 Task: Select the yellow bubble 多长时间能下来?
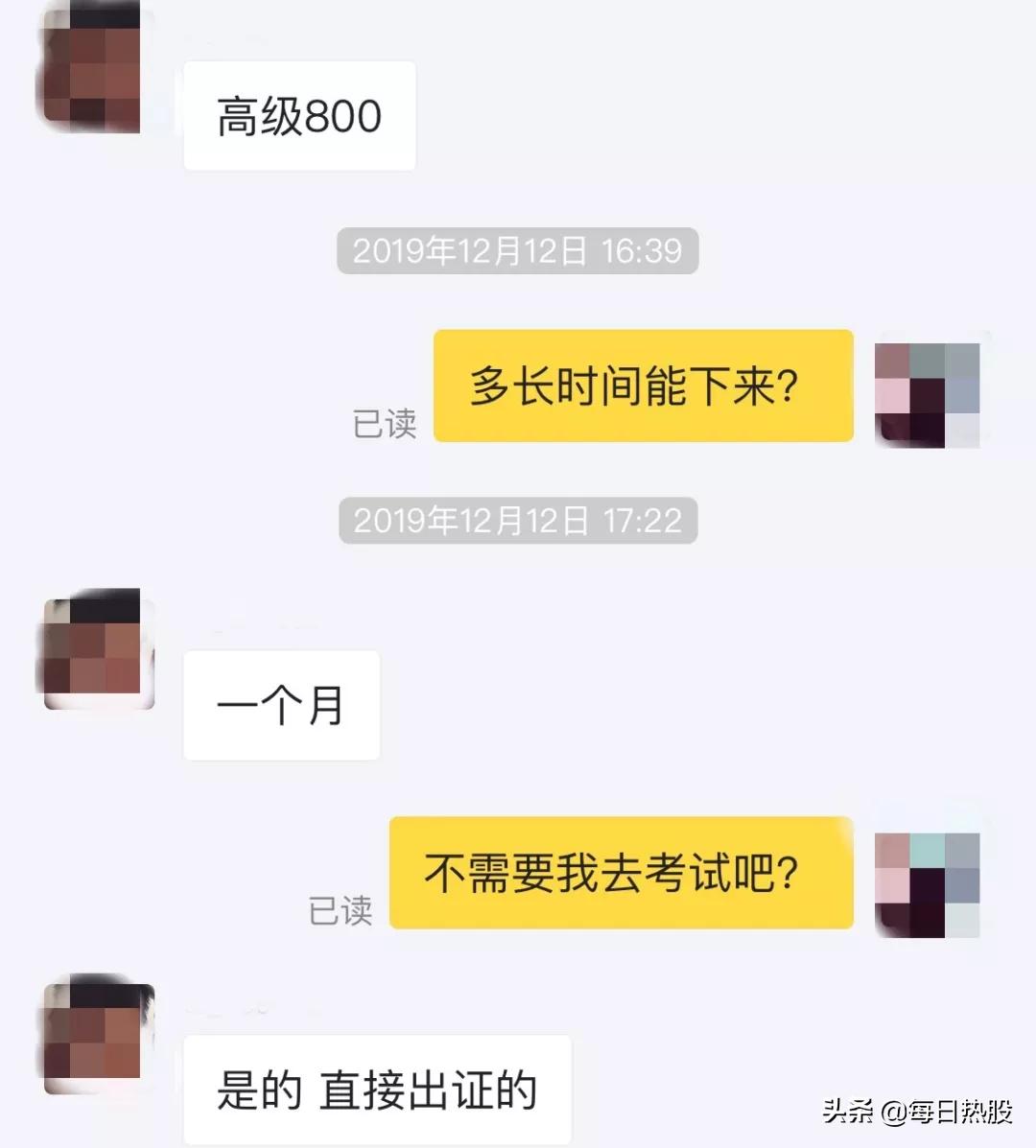[643, 387]
